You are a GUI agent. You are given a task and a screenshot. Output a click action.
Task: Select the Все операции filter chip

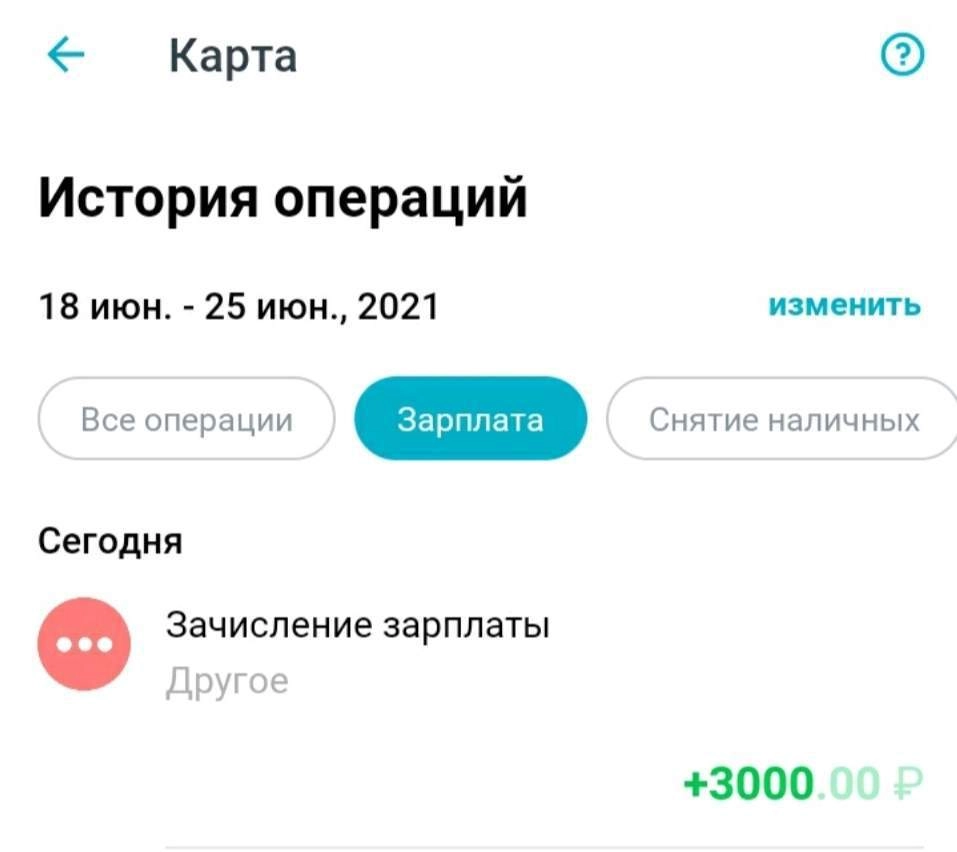click(x=186, y=418)
